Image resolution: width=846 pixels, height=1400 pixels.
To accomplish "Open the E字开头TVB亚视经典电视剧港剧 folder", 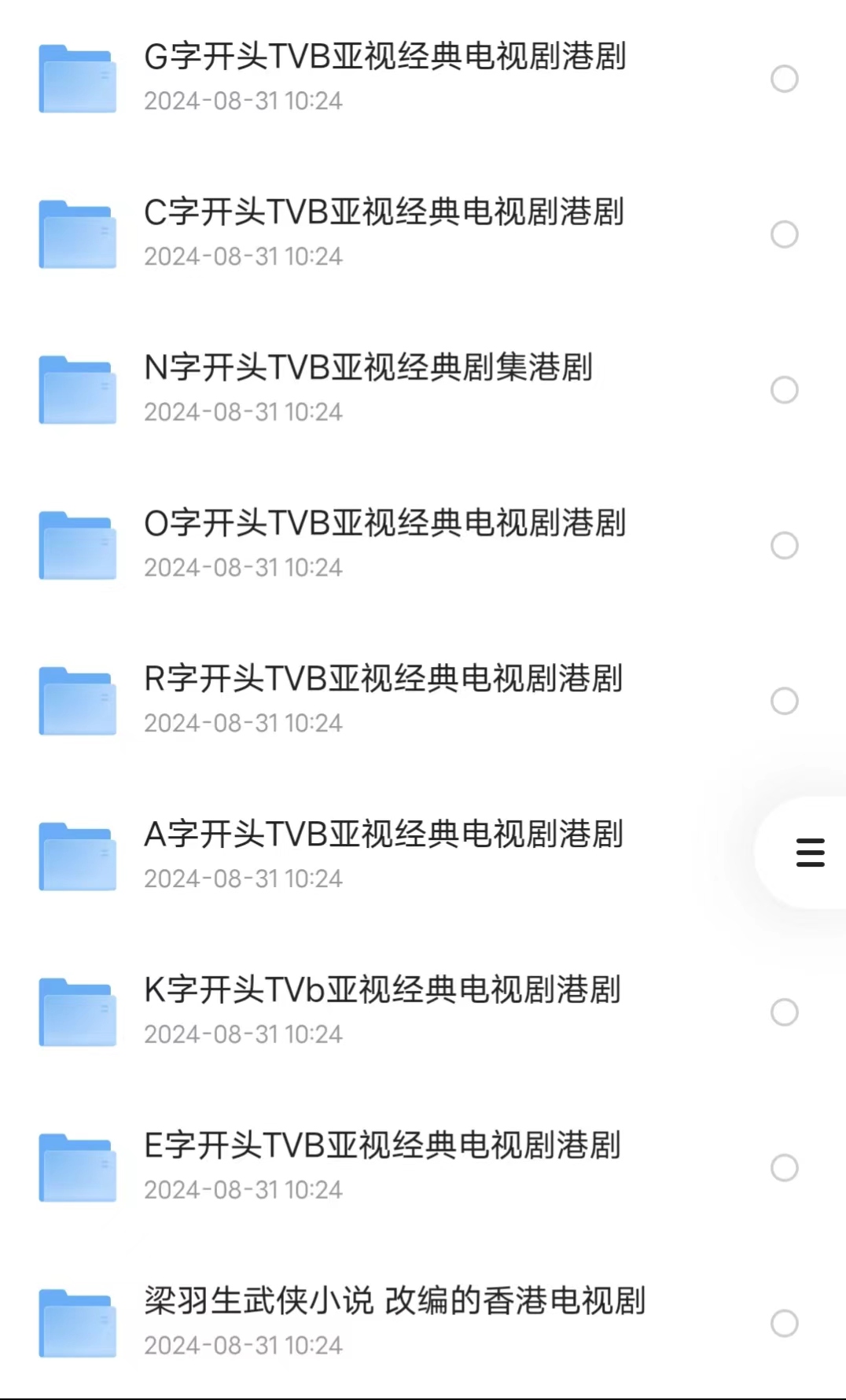I will coord(382,1166).
